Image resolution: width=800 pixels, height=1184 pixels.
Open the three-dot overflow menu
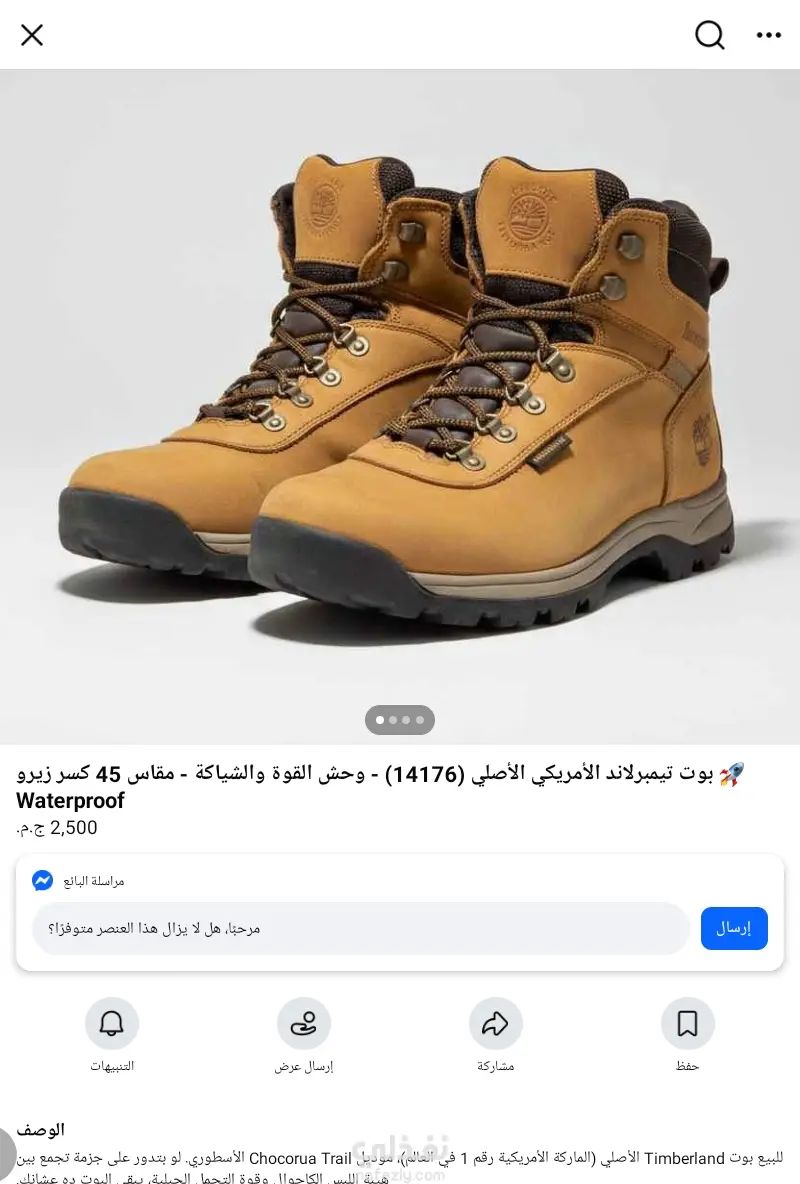[x=768, y=35]
